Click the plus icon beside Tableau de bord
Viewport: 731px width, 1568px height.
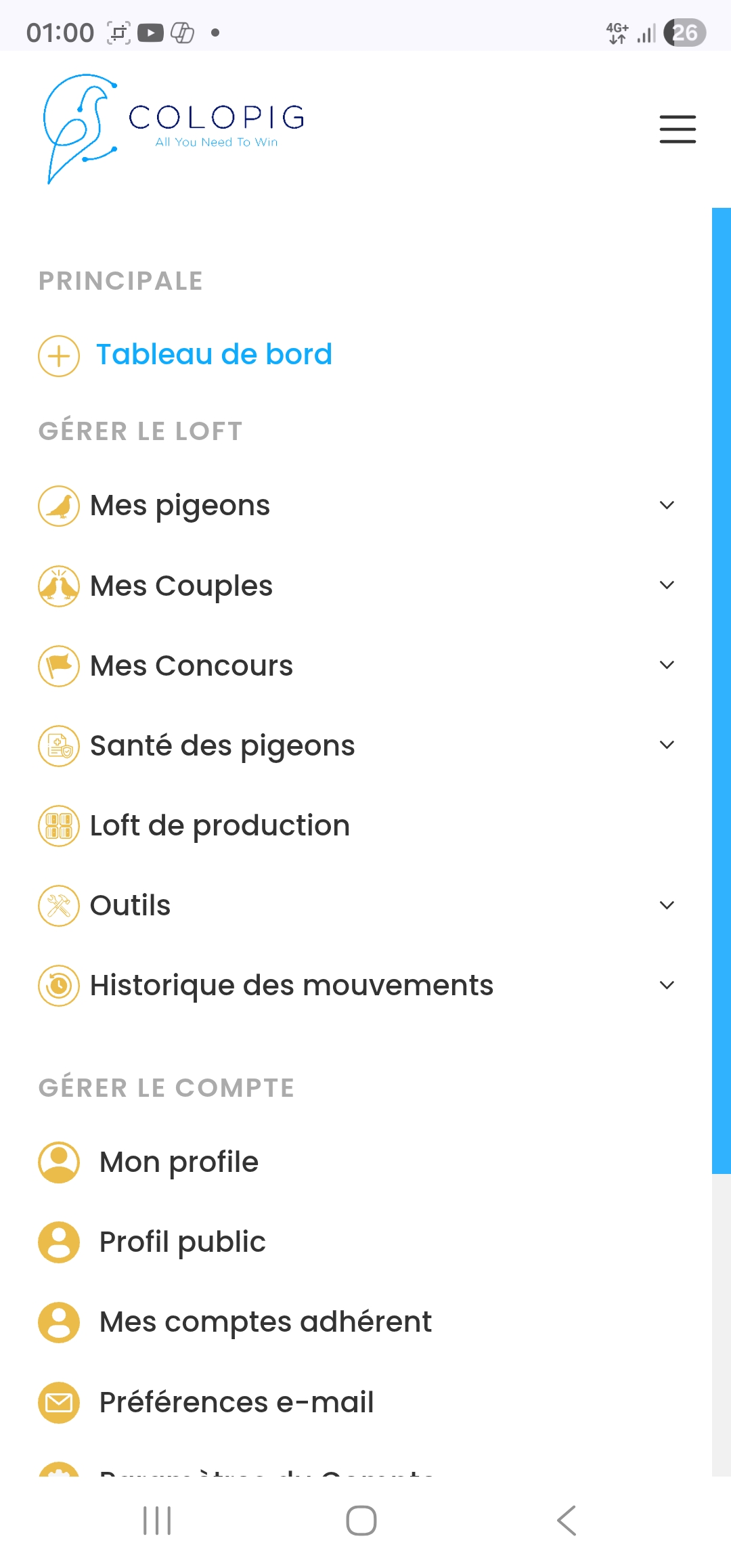pos(60,355)
